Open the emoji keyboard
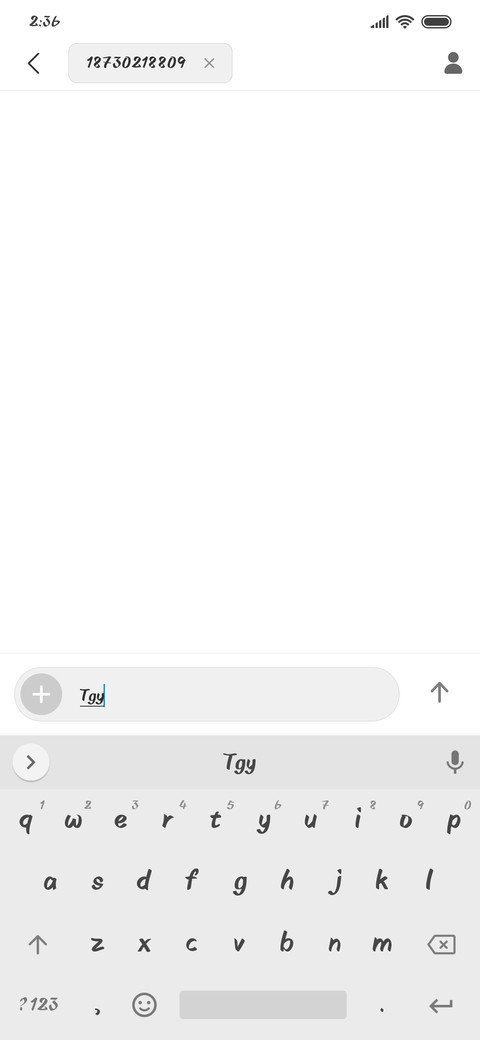 point(145,1005)
